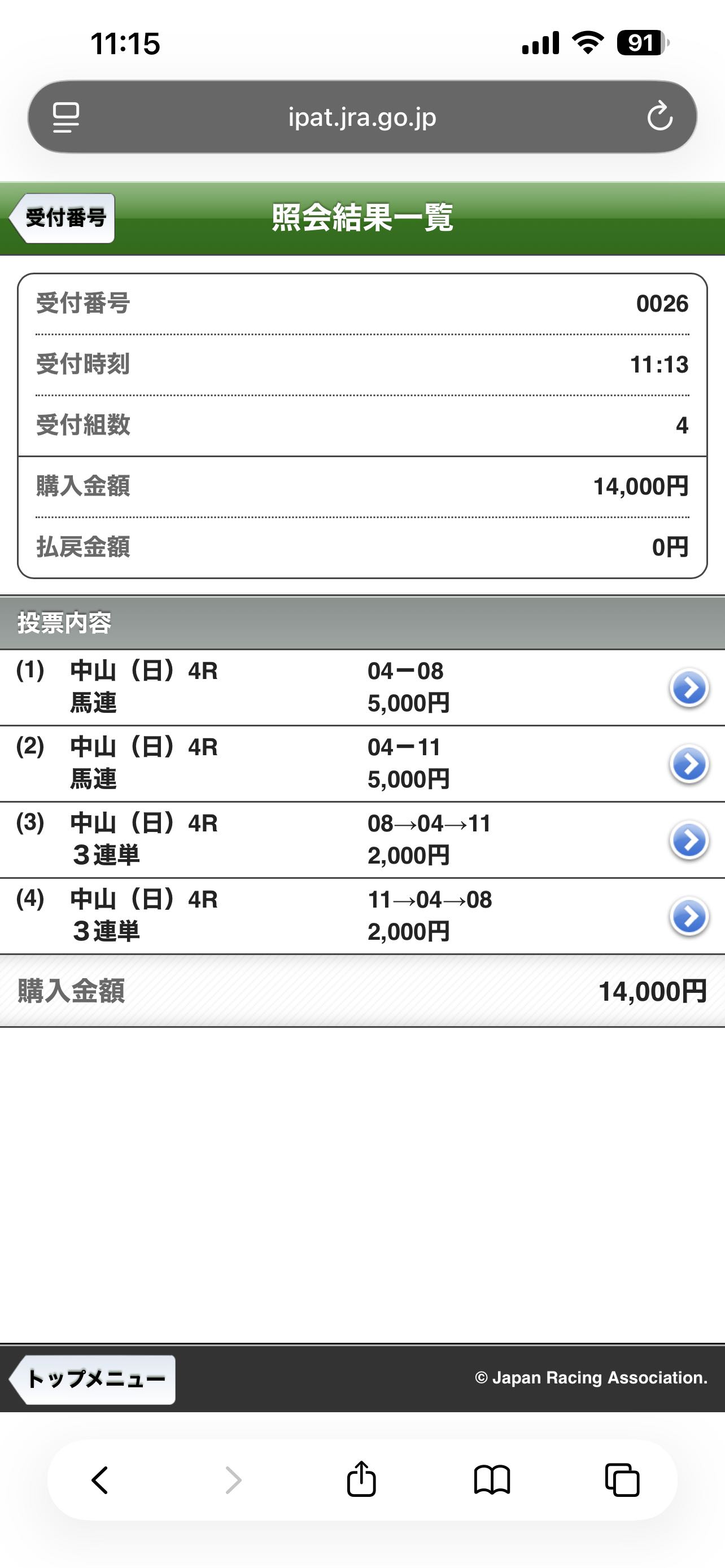The width and height of the screenshot is (725, 1568).
Task: Go back to 受付番号 list
Action: click(x=63, y=218)
